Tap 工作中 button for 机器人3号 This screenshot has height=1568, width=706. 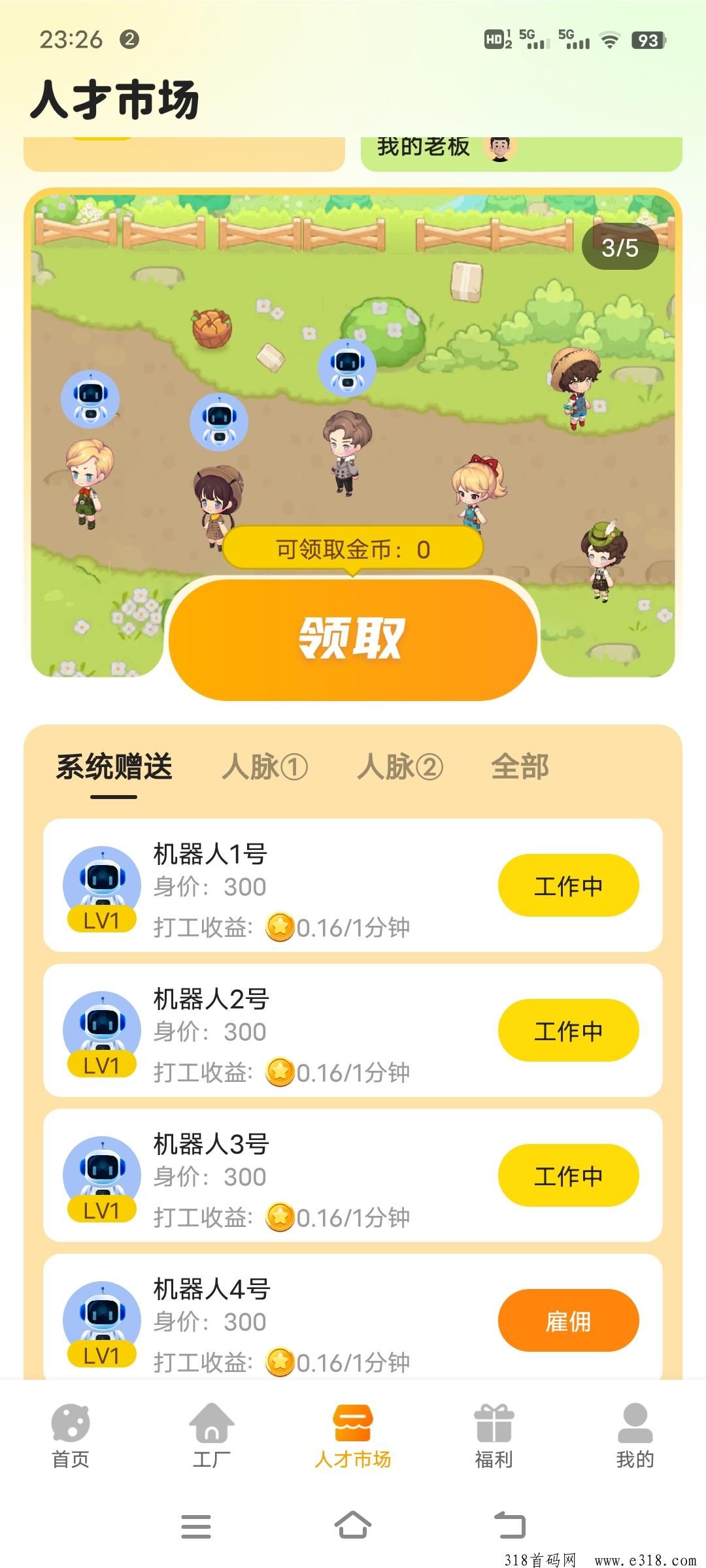(568, 1175)
